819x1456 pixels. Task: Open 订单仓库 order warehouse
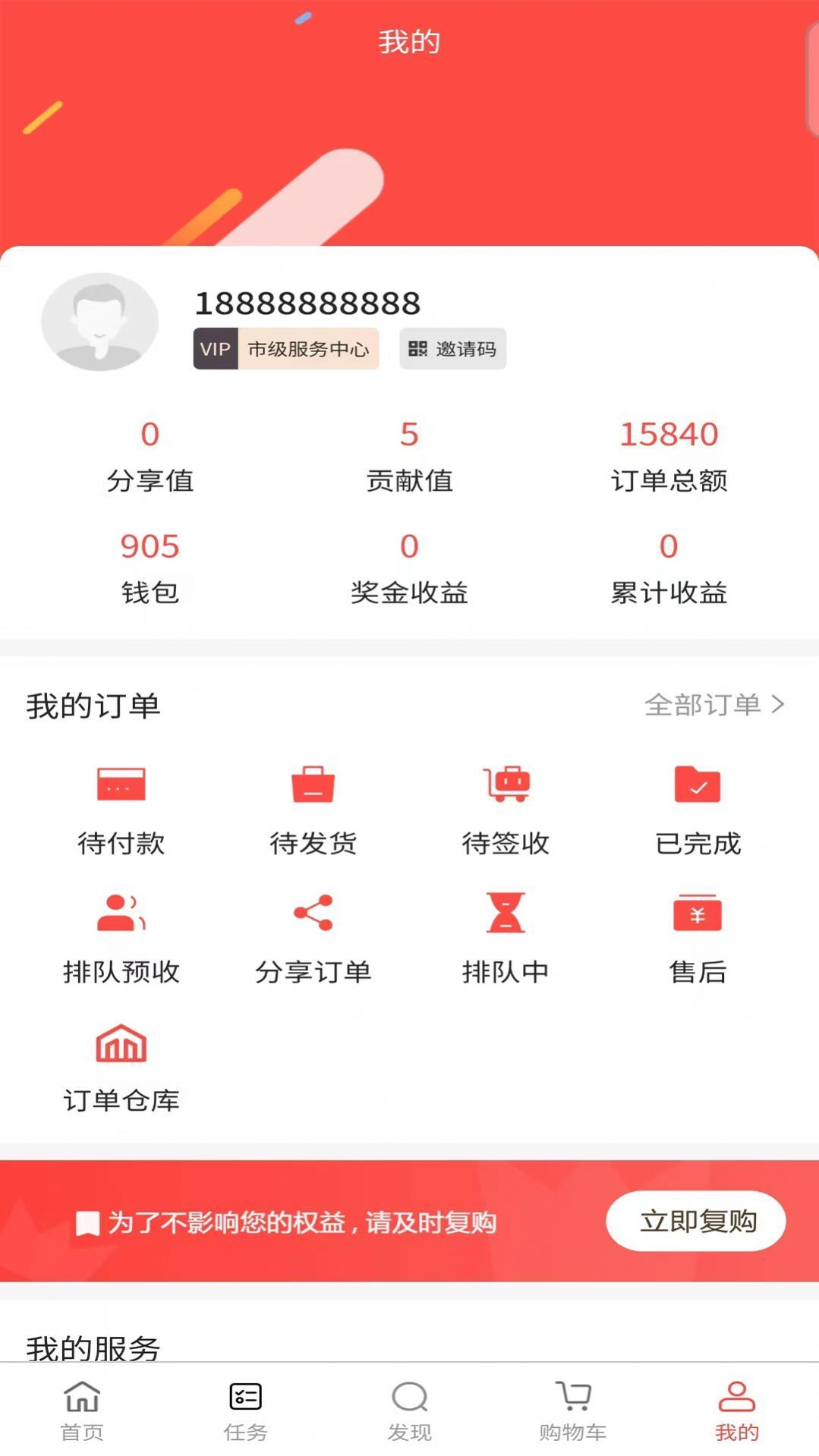(x=119, y=1066)
